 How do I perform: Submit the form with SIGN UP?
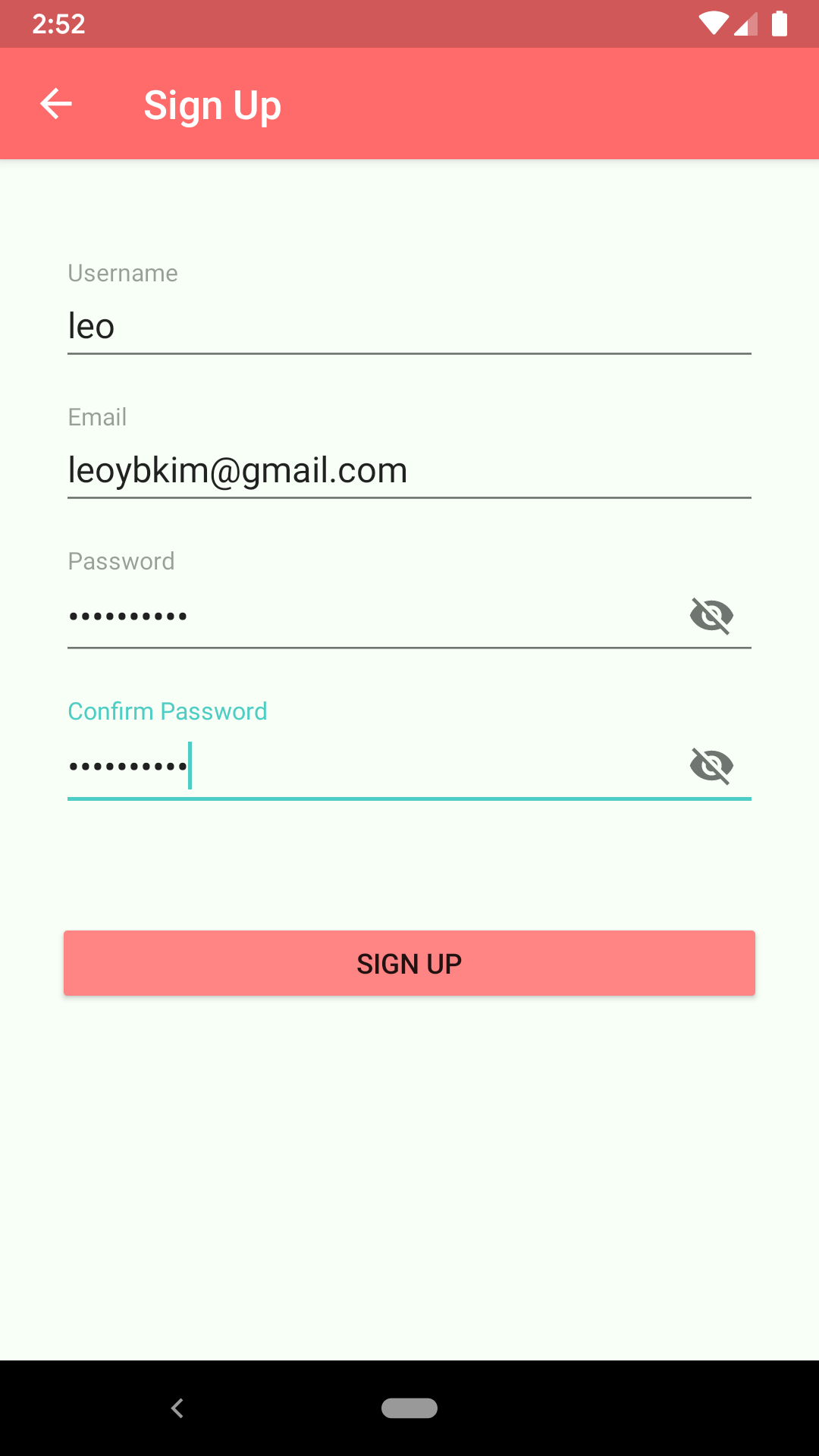[x=409, y=963]
